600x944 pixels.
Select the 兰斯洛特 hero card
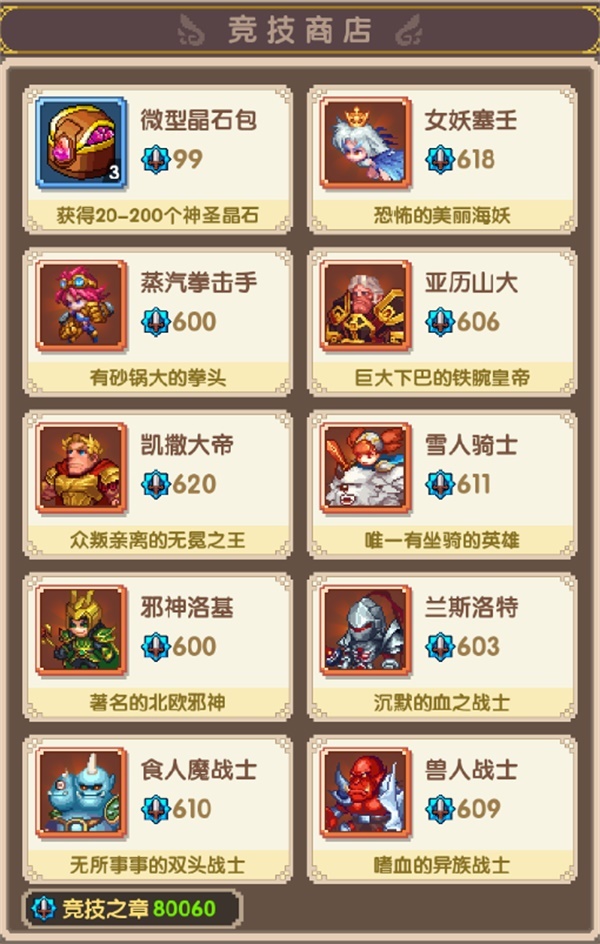[441, 645]
